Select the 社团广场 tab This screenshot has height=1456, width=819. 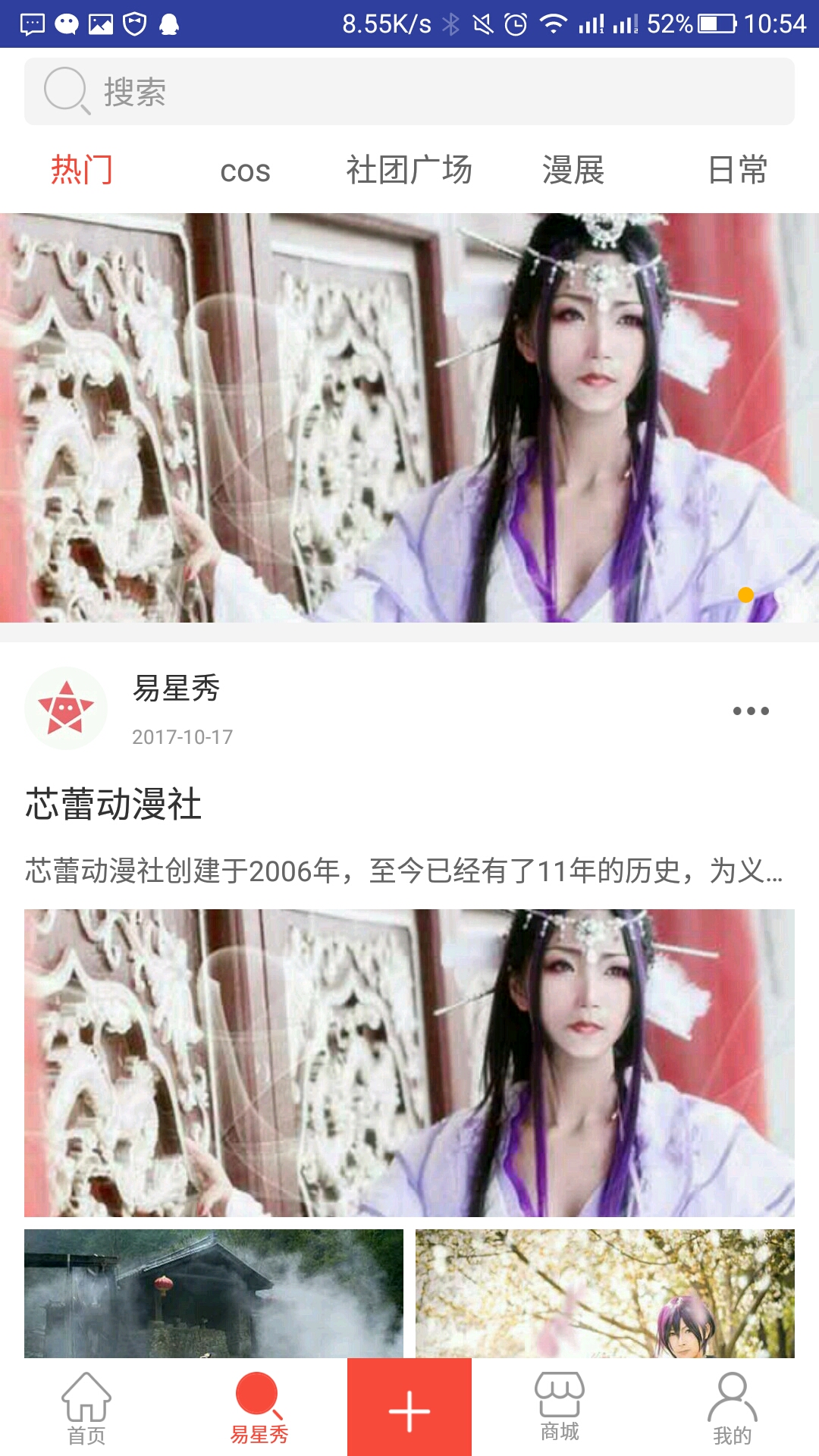(409, 170)
